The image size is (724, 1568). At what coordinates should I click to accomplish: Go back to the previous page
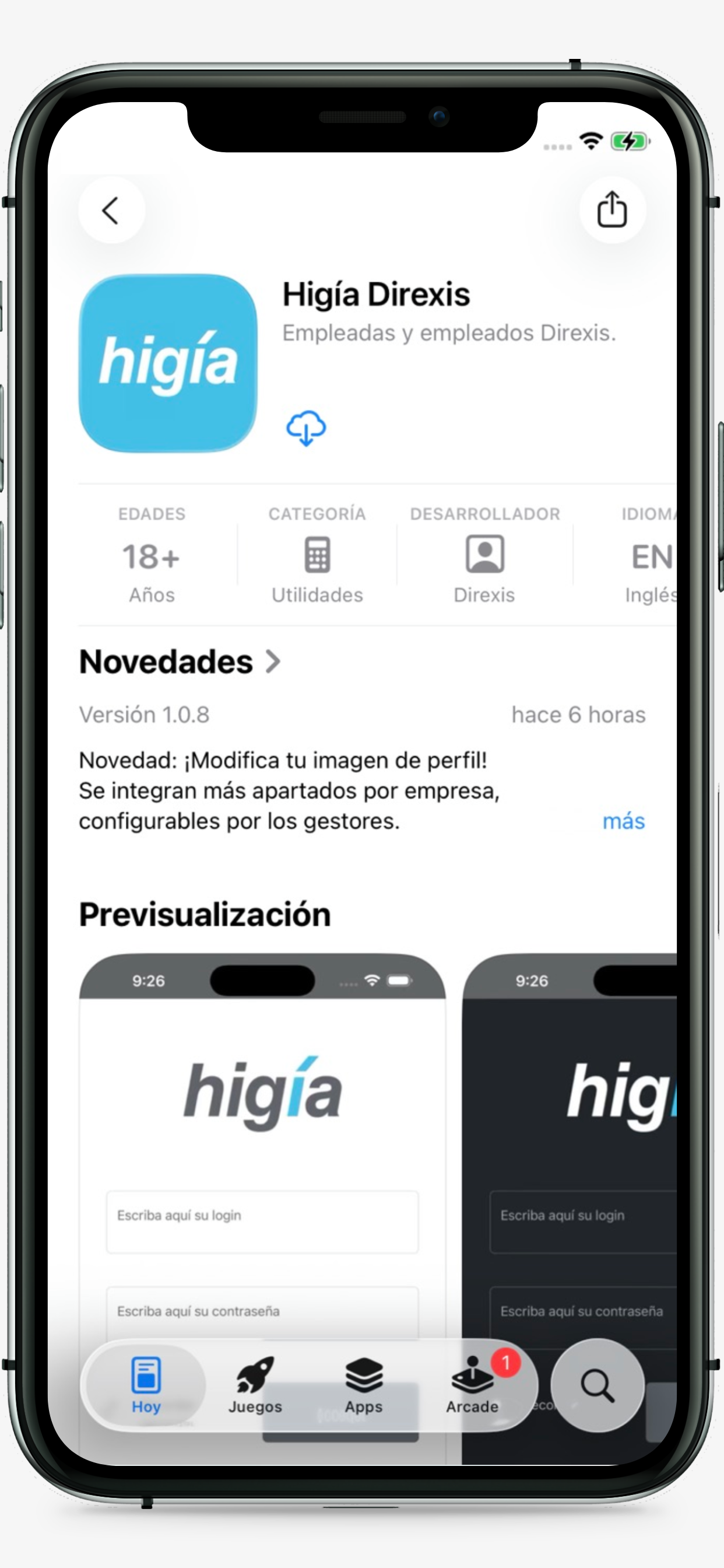coord(111,211)
